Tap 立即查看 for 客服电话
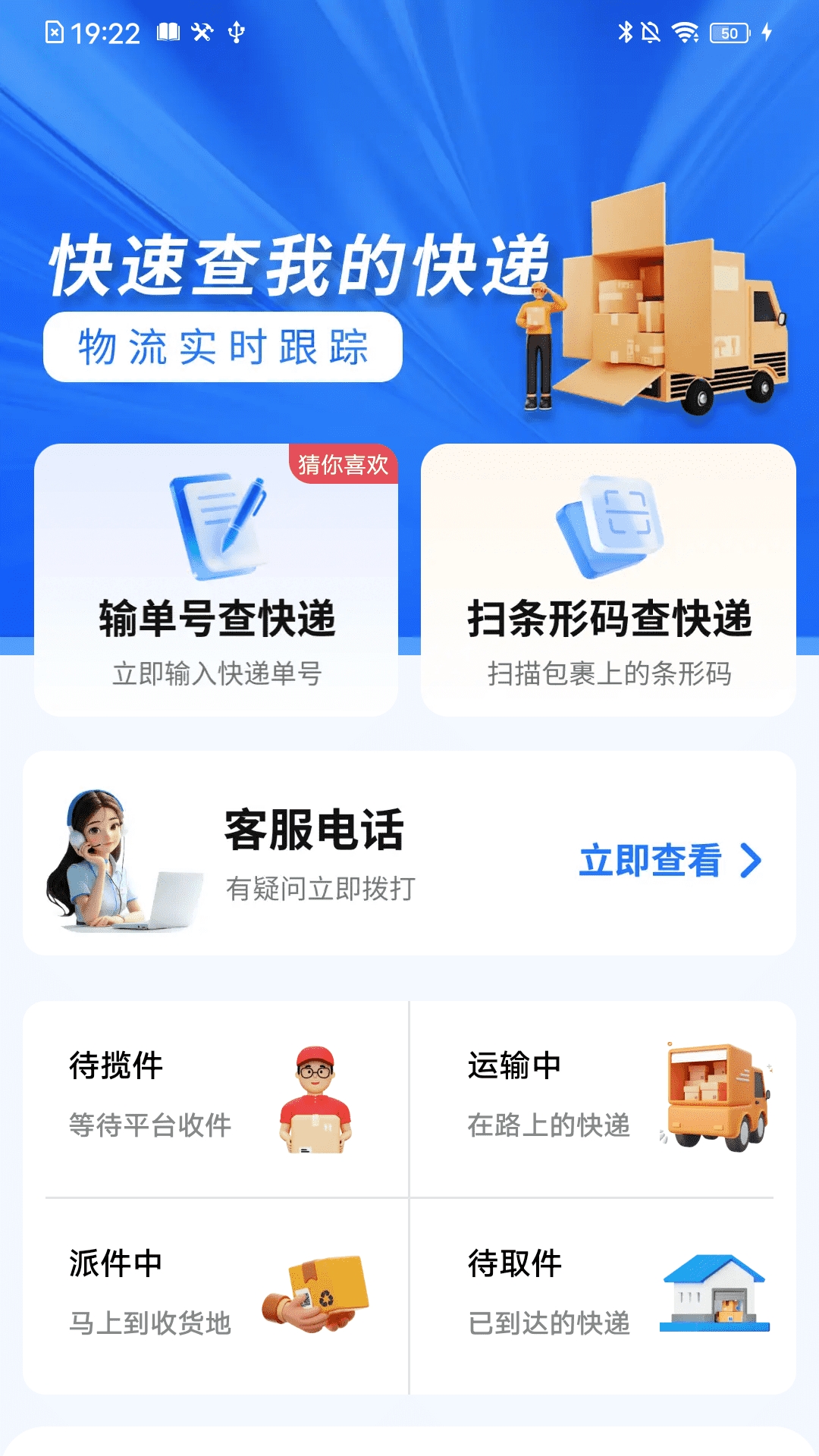Screen dimensions: 819x1456 669,861
